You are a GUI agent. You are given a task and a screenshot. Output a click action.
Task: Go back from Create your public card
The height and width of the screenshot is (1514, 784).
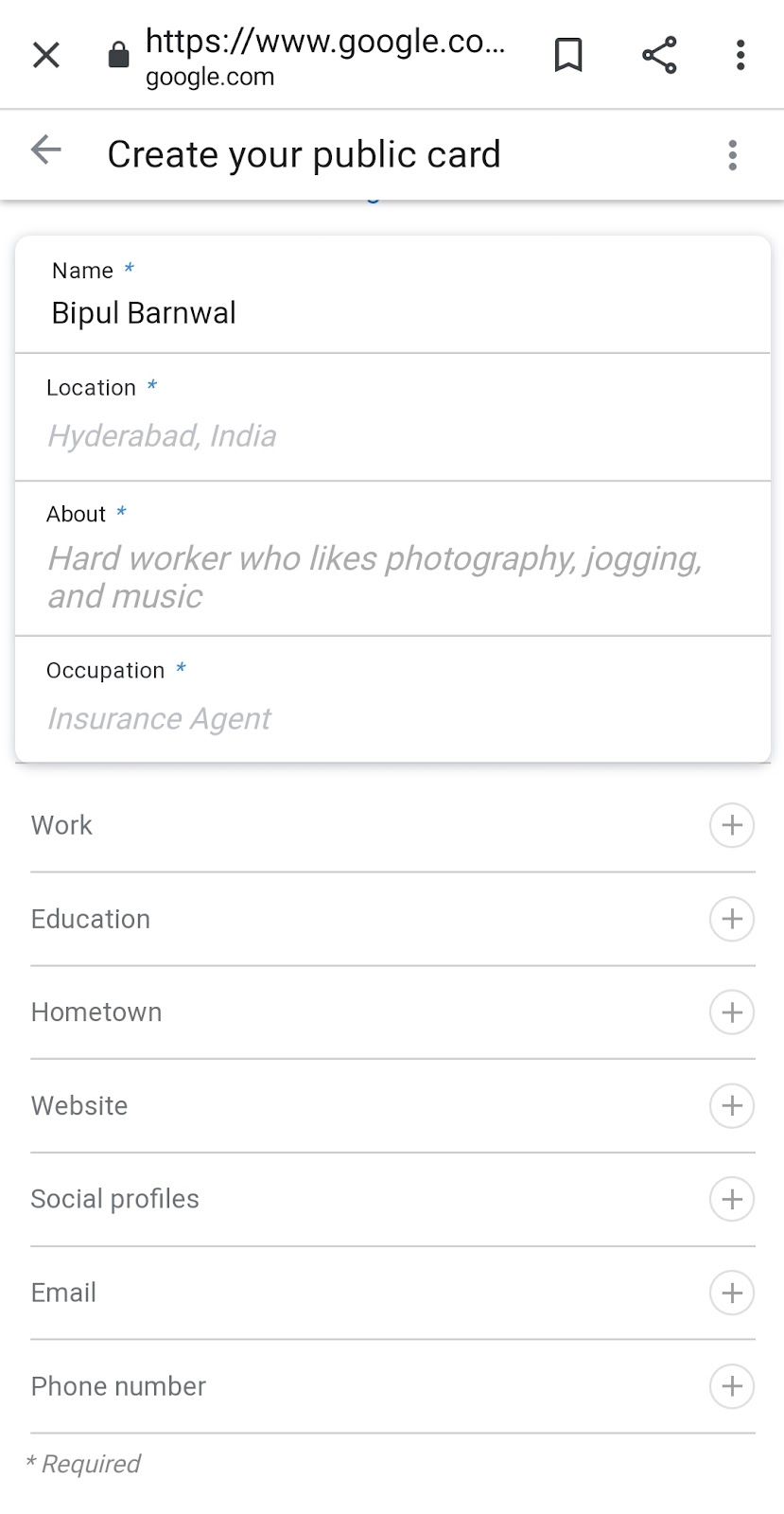tap(45, 150)
